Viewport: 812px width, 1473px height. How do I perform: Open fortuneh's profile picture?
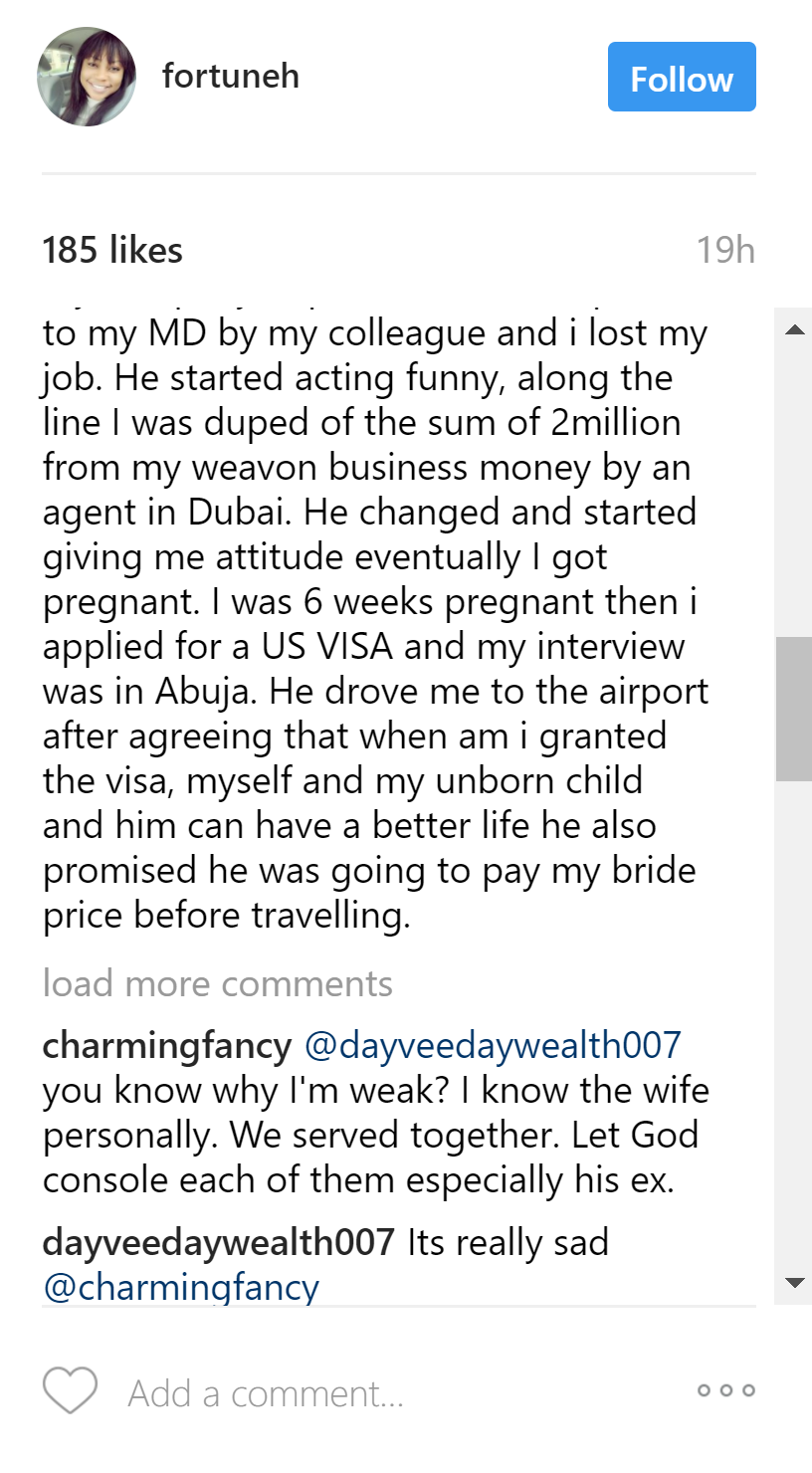tap(87, 78)
